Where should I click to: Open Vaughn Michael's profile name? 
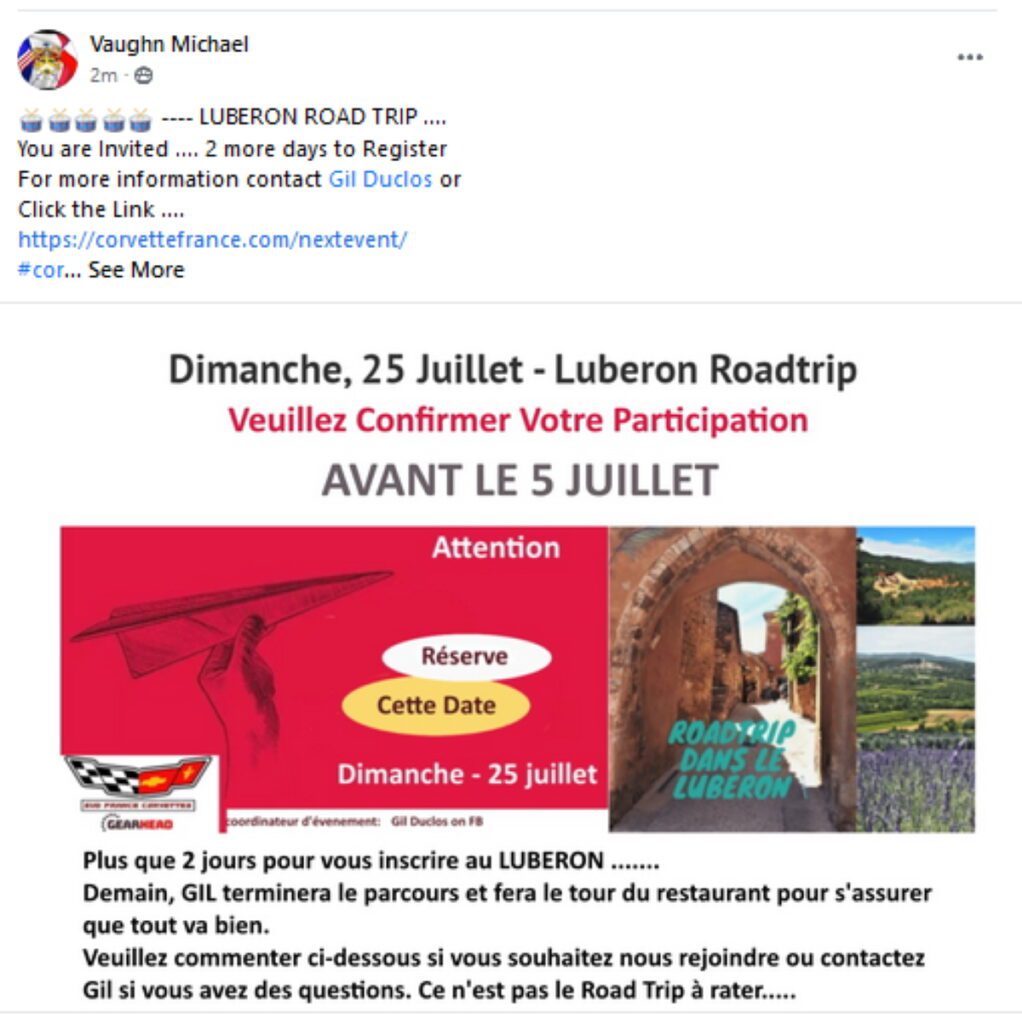[x=169, y=44]
